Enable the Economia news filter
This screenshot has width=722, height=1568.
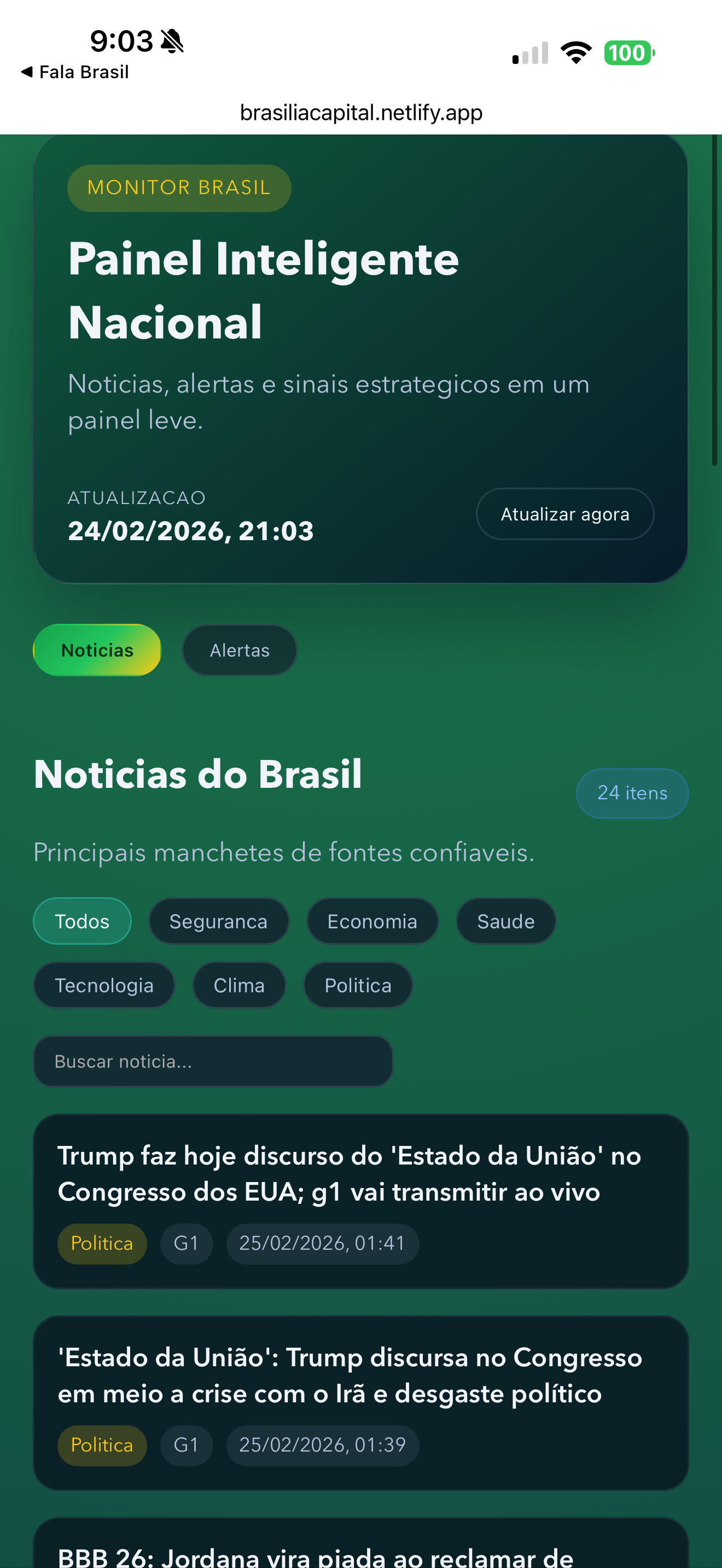(x=372, y=920)
